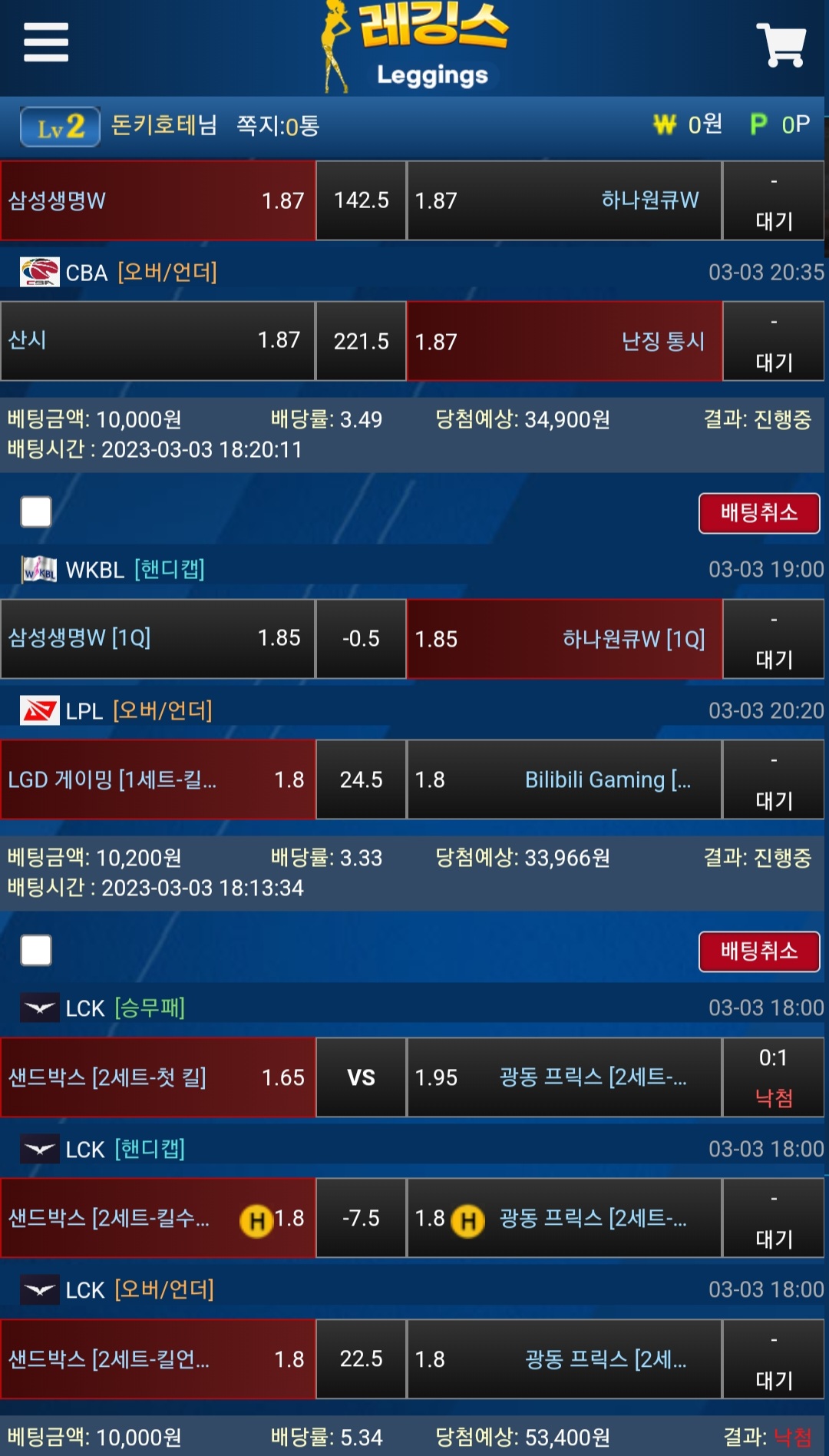
Task: Open 쪽지 messages inbox
Action: tap(277, 125)
